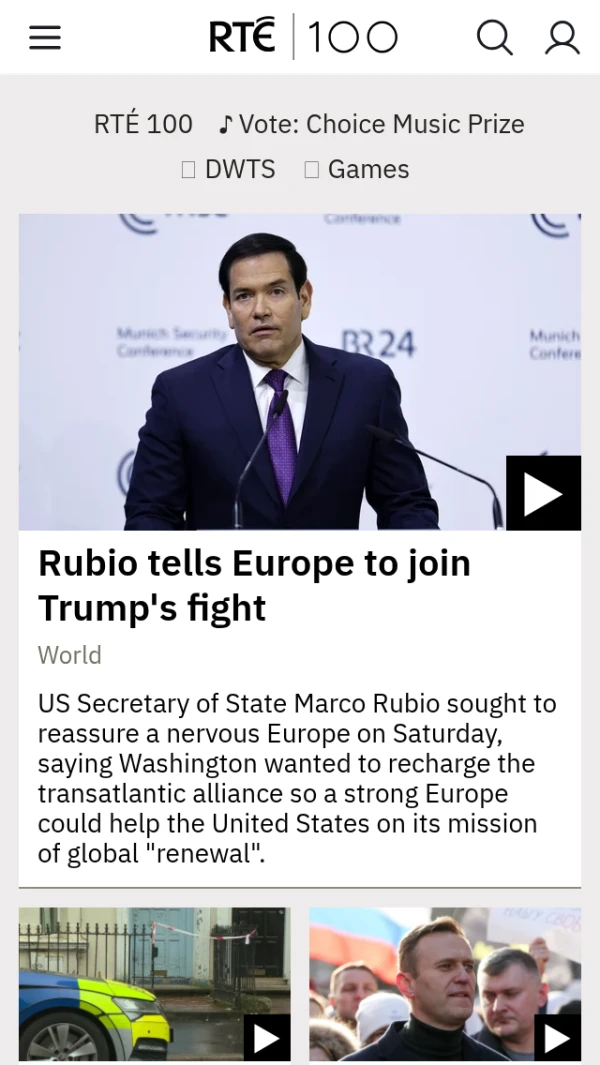Open the search magnifier
600x1065 pixels.
494,37
